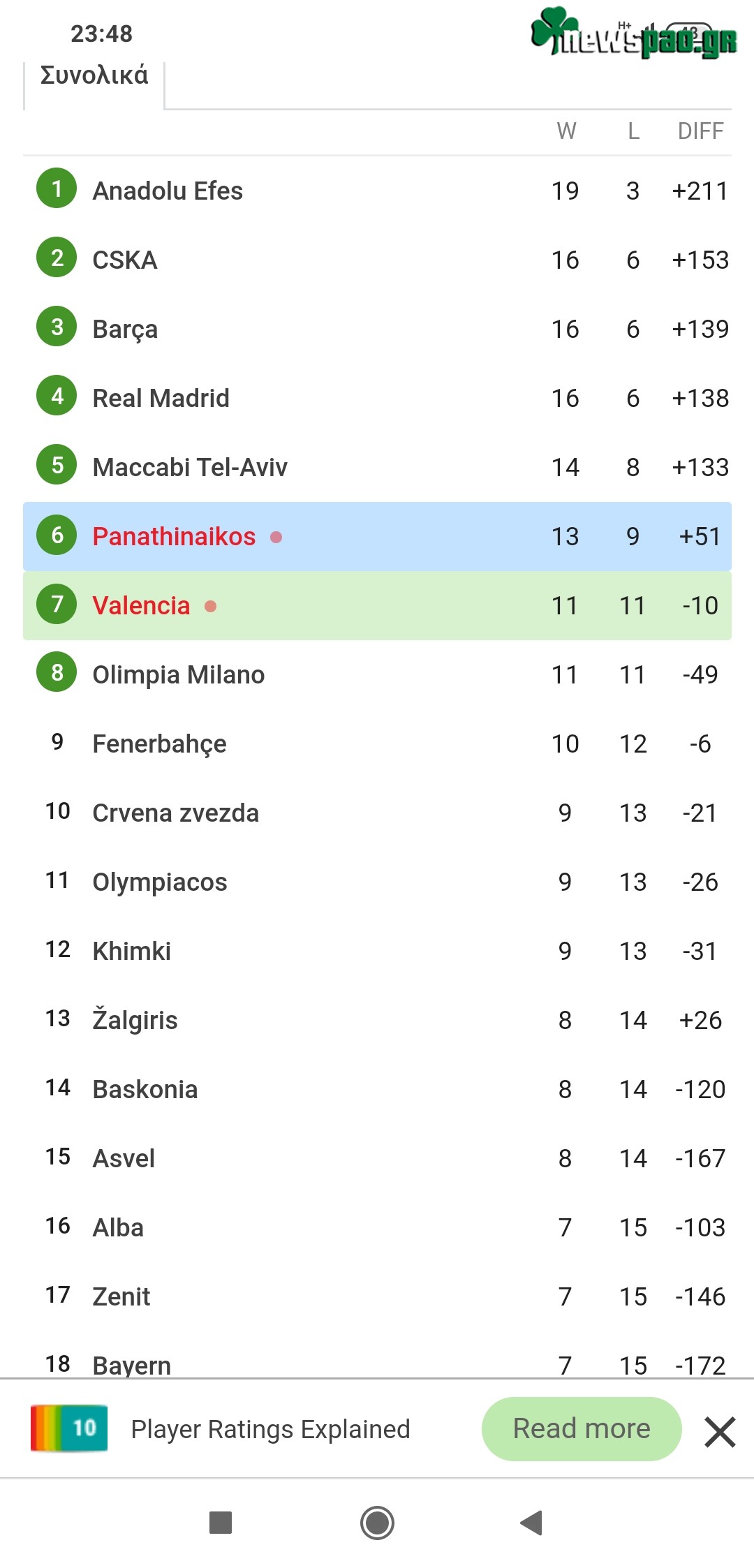Viewport: 754px width, 1568px height.
Task: Open the CSKA team entry
Action: pos(126,260)
